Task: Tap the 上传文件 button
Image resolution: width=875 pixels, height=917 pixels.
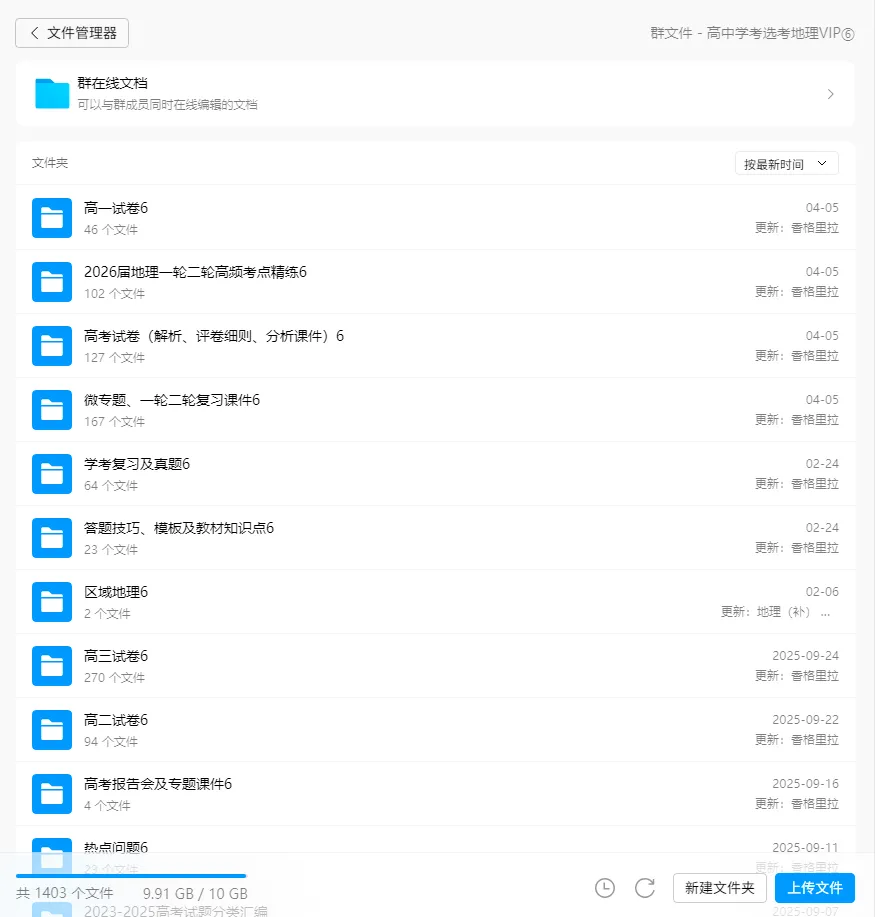Action: [x=815, y=888]
